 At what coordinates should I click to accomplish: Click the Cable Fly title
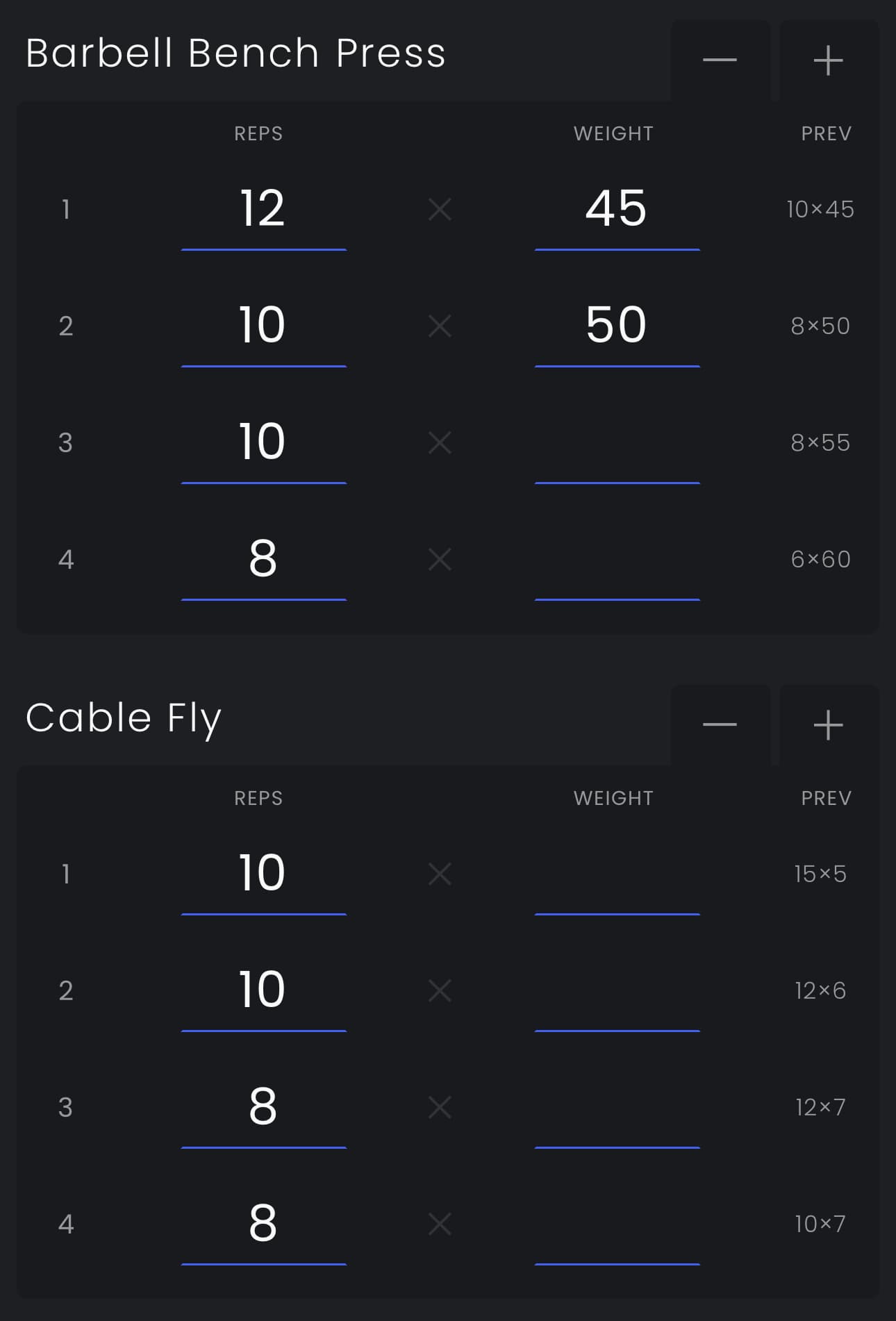tap(124, 717)
